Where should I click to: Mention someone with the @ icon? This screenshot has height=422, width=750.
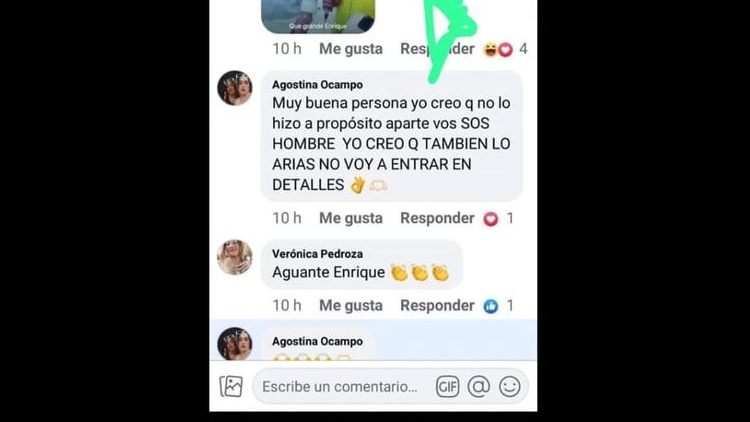tap(478, 386)
